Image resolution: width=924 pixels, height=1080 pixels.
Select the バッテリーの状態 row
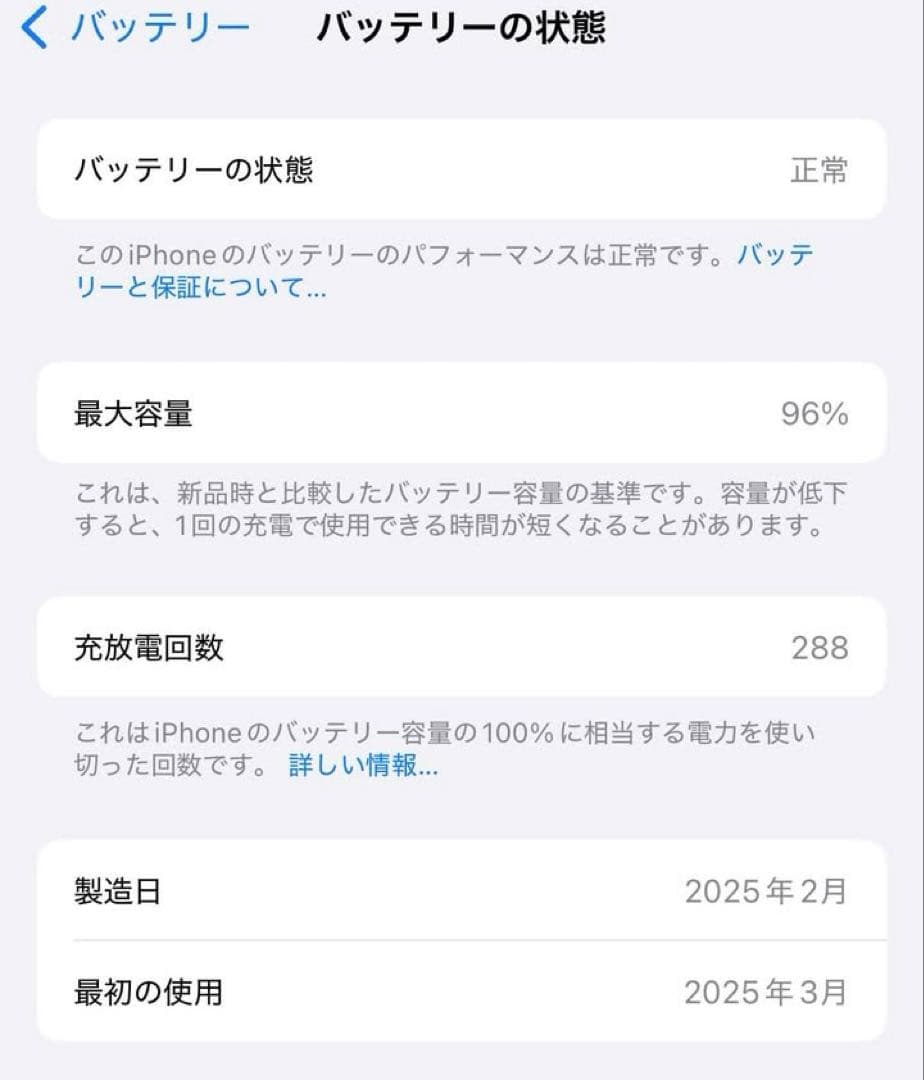(460, 169)
